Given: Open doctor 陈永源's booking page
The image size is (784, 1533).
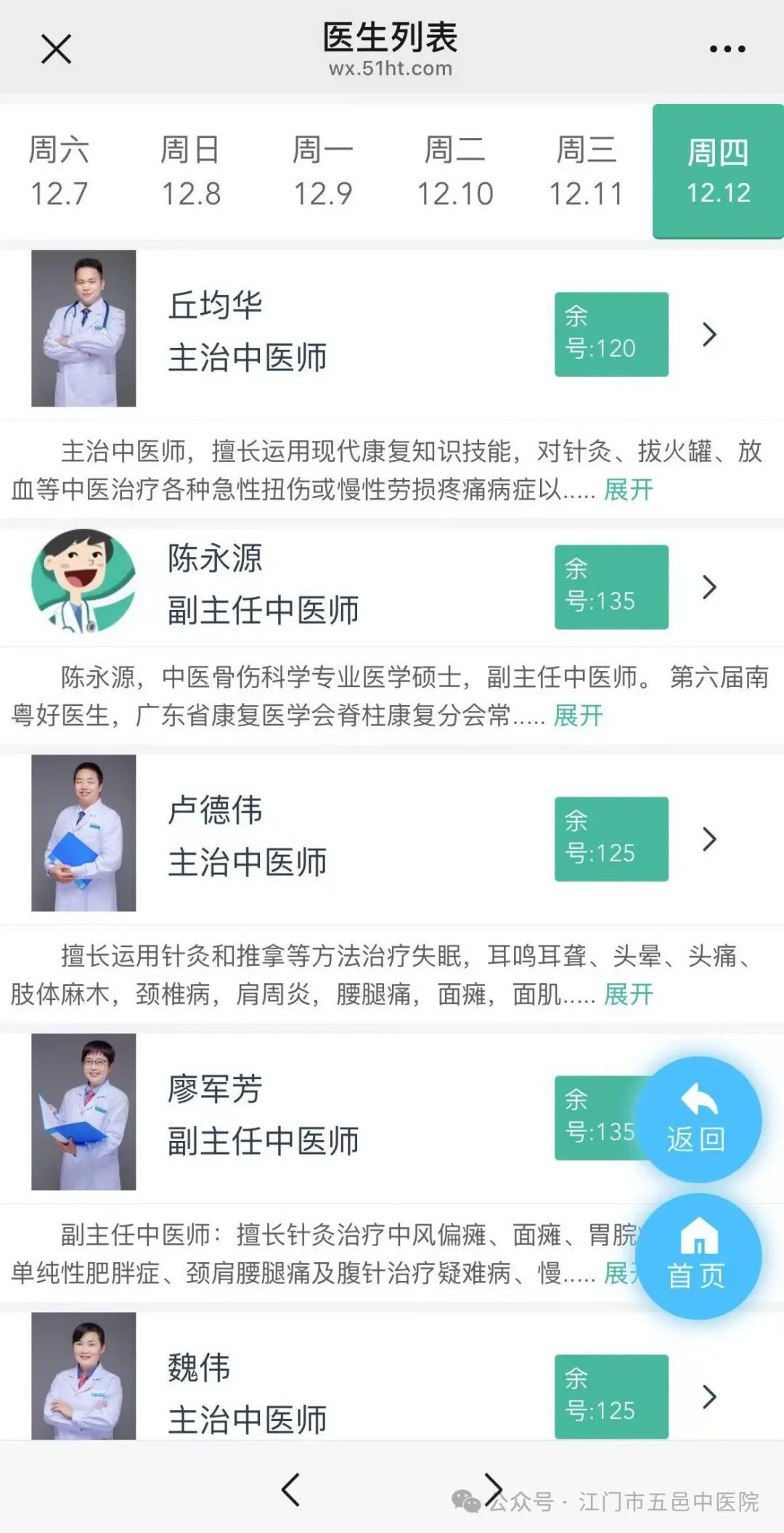Looking at the screenshot, I should pos(709,587).
